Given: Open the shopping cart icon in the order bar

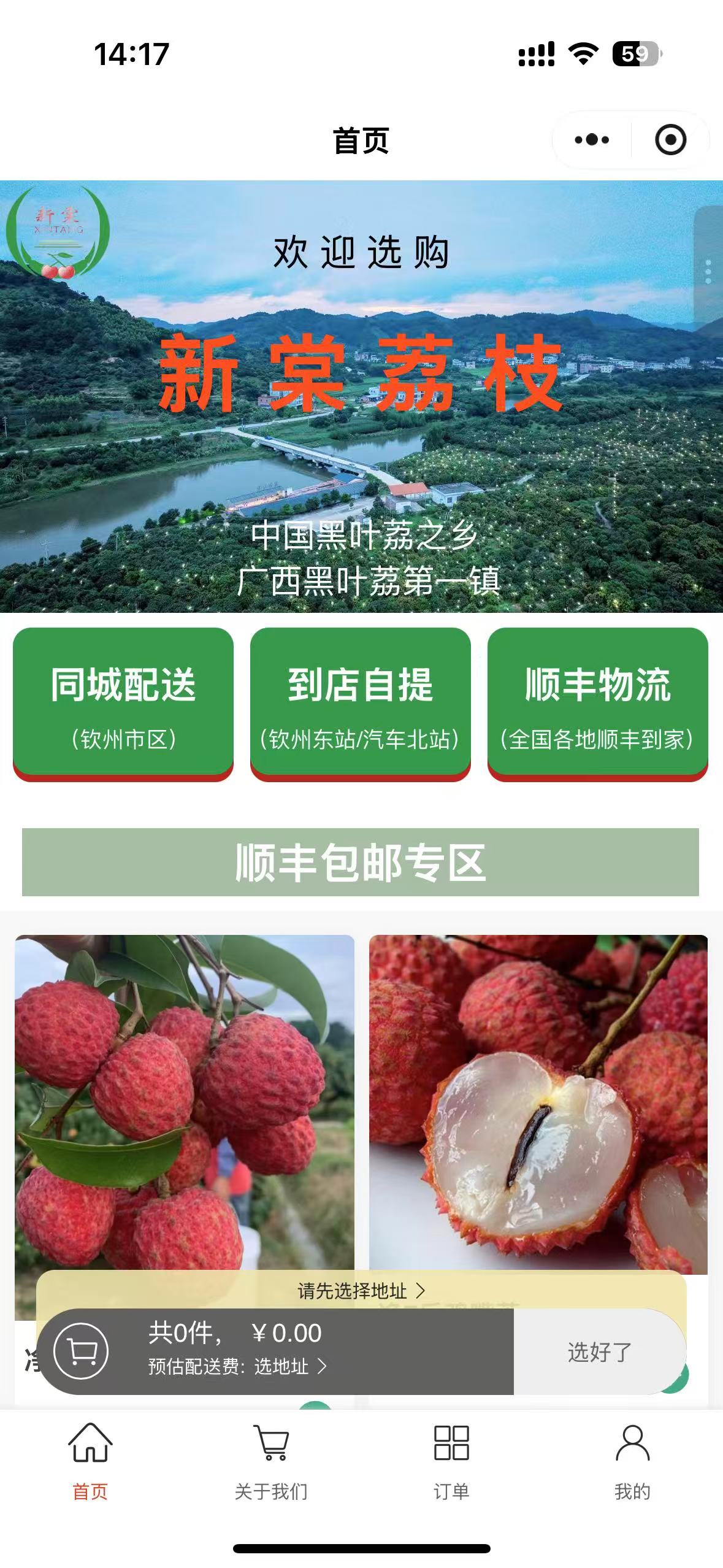Looking at the screenshot, I should click(x=82, y=1351).
